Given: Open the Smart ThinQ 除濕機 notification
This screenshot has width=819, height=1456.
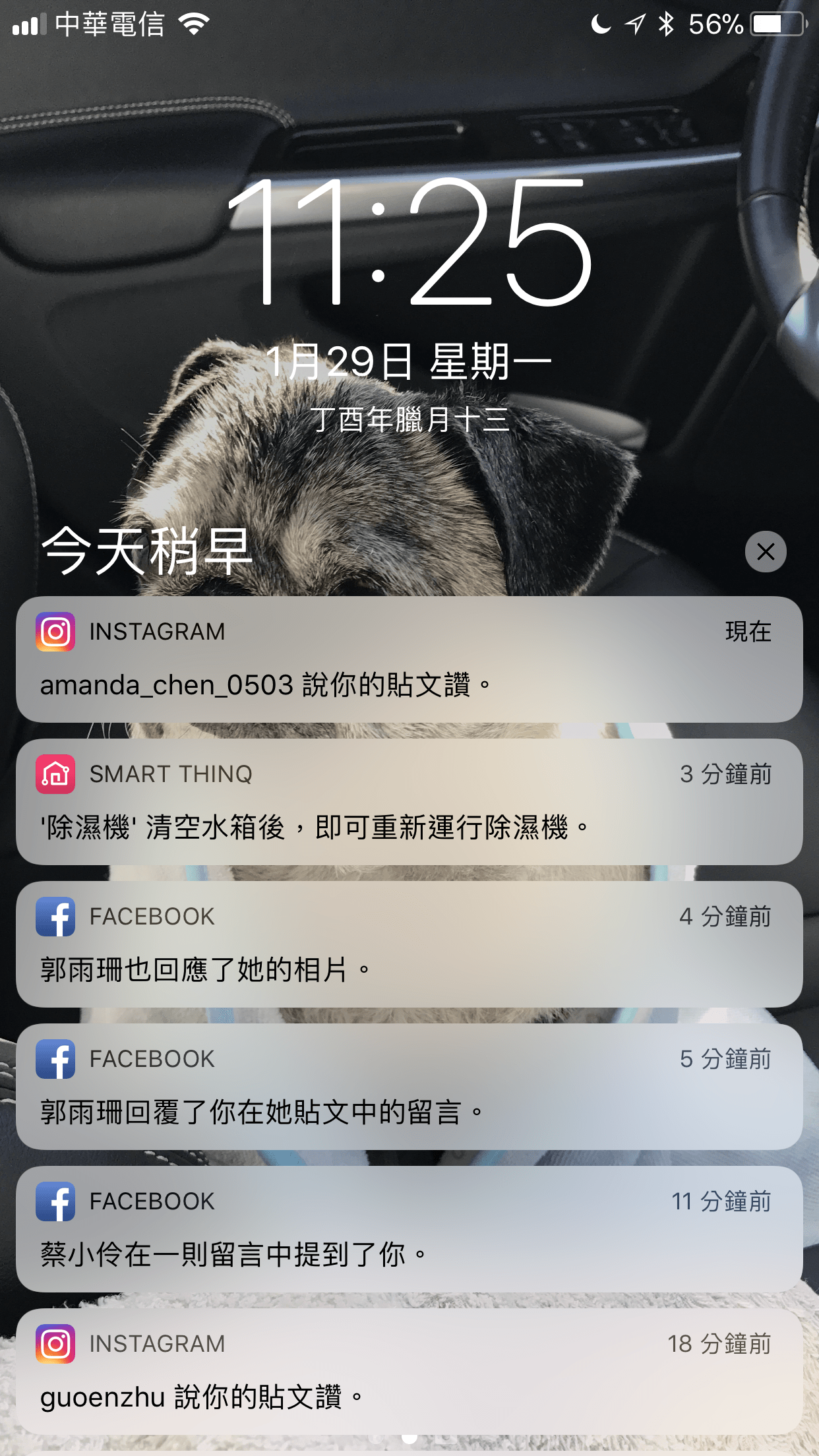Looking at the screenshot, I should click(x=409, y=802).
